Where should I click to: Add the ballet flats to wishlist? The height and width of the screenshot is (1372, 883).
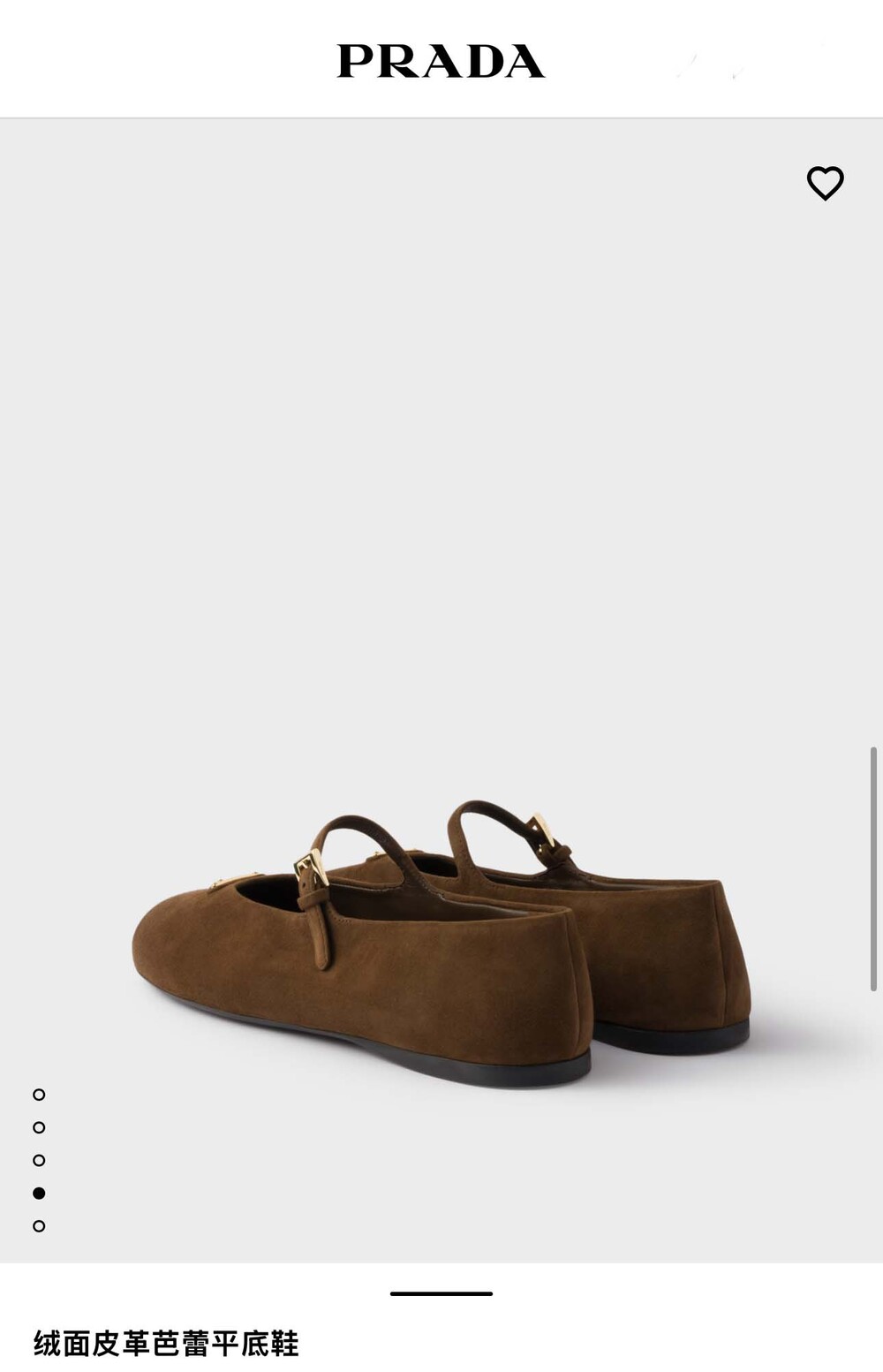click(826, 183)
